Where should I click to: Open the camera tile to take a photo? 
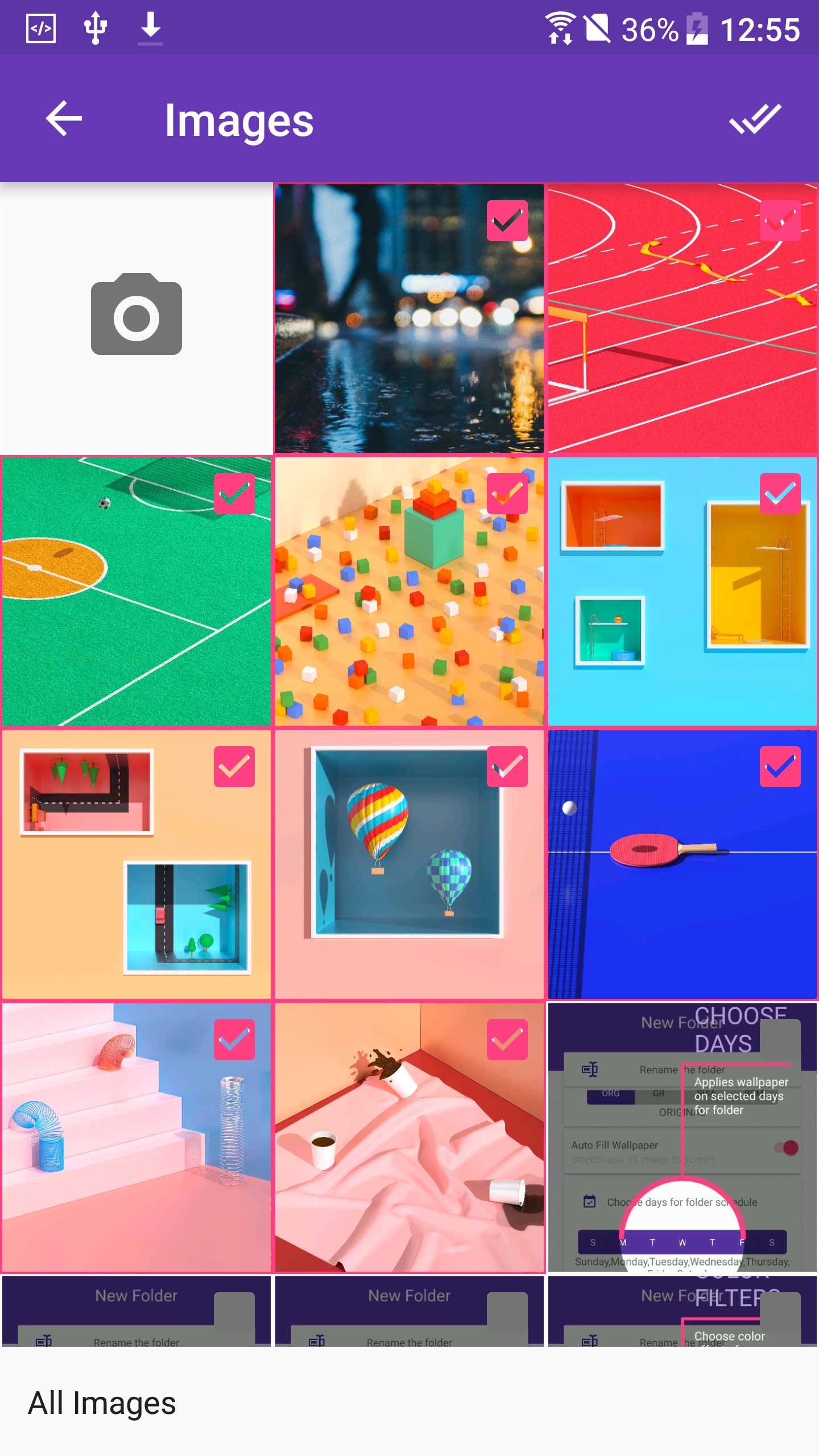pyautogui.click(x=136, y=318)
